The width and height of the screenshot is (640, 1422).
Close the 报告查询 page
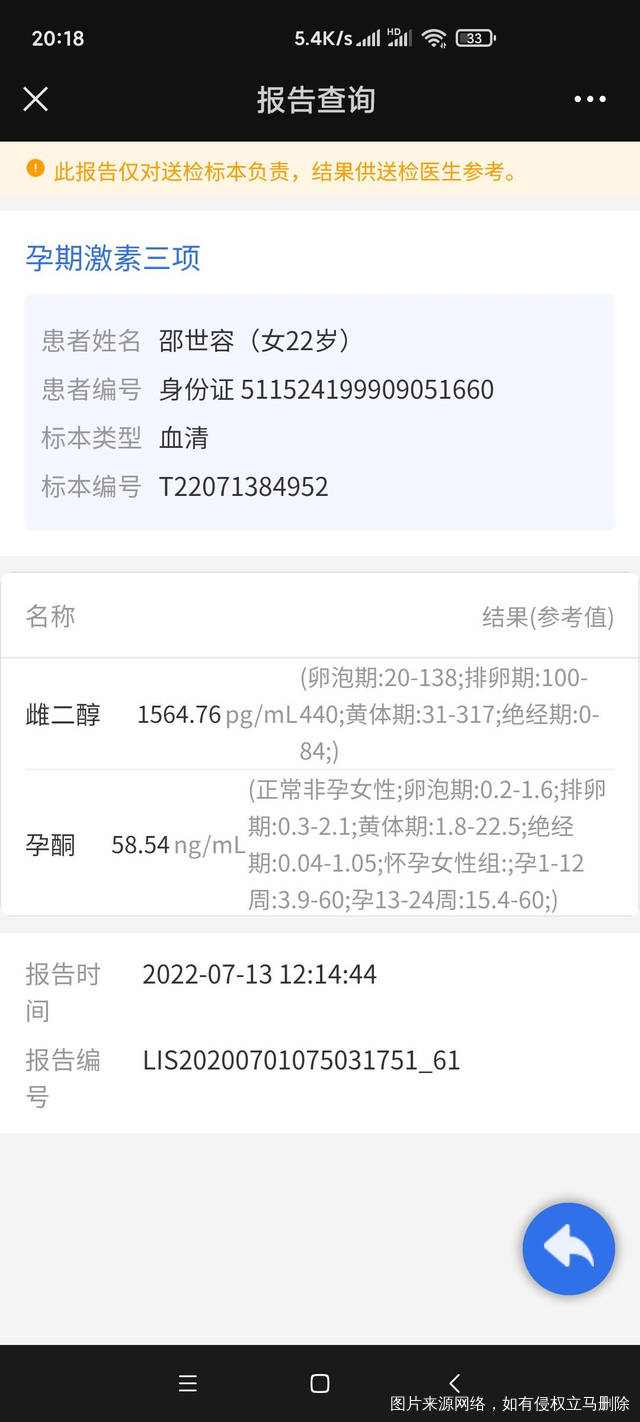click(36, 99)
